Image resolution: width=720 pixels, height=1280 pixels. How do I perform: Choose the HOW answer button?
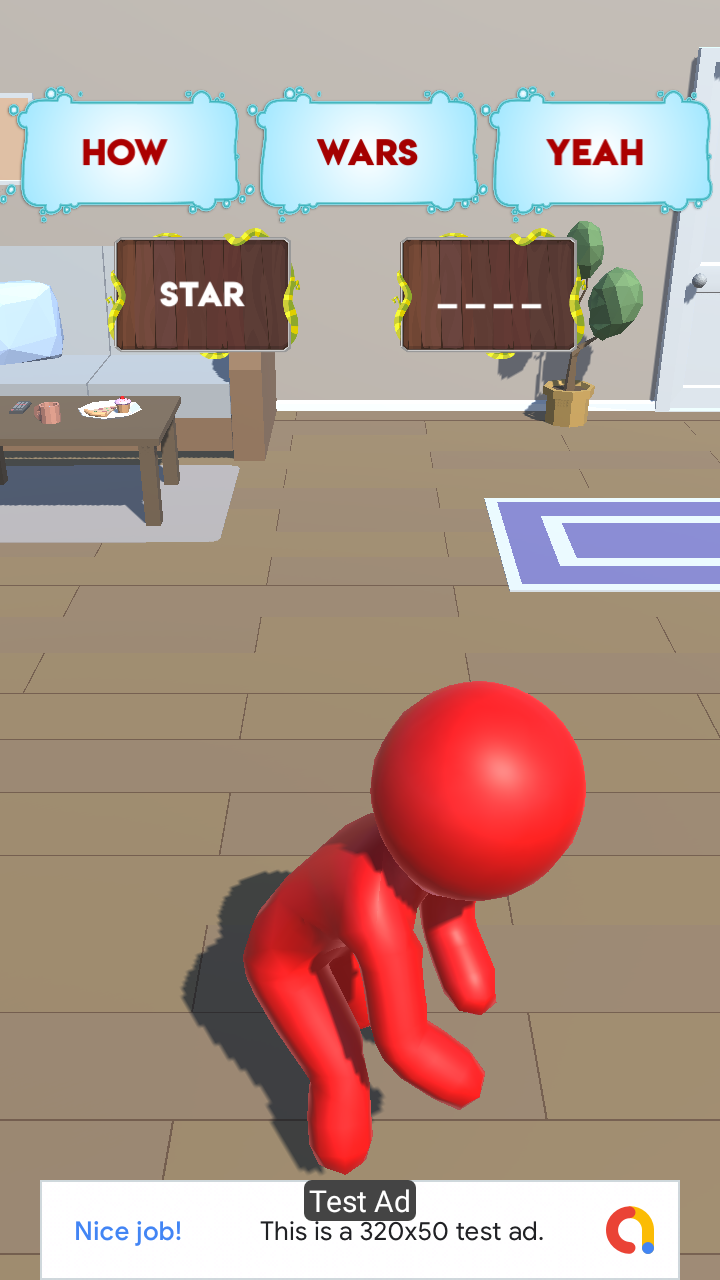[128, 153]
